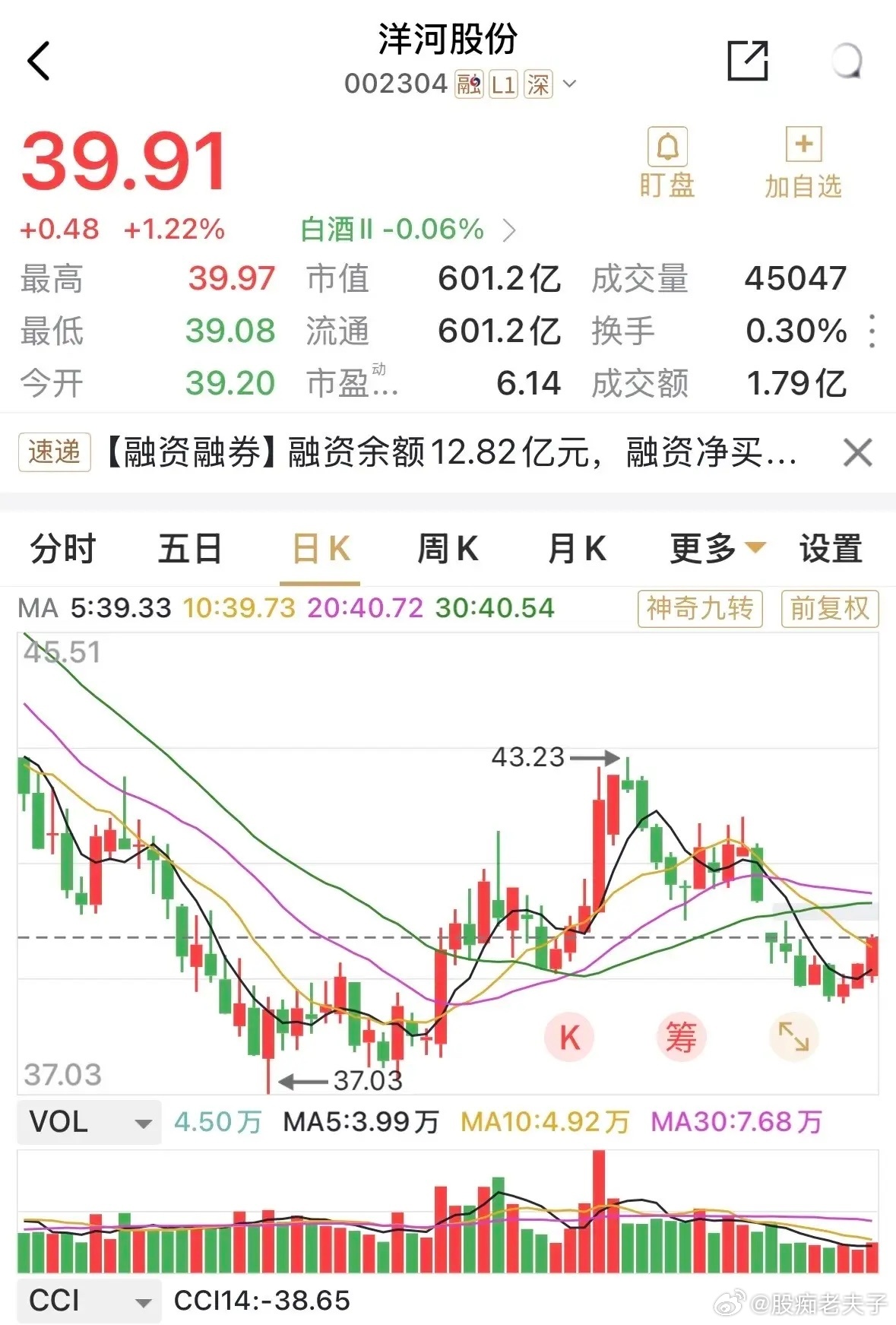Switch to the 分时 chart tab

pyautogui.click(x=62, y=549)
